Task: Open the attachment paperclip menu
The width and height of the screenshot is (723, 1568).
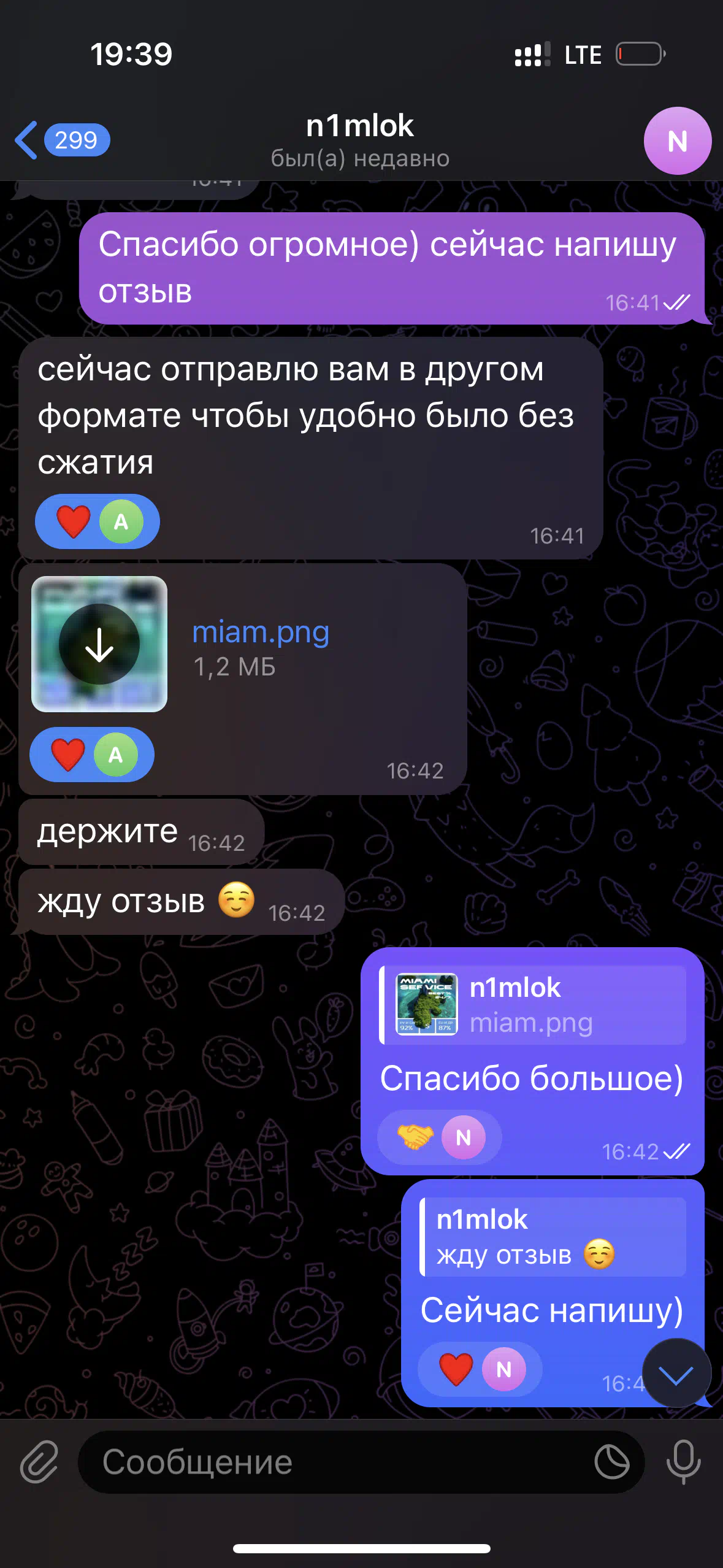Action: click(x=39, y=1462)
